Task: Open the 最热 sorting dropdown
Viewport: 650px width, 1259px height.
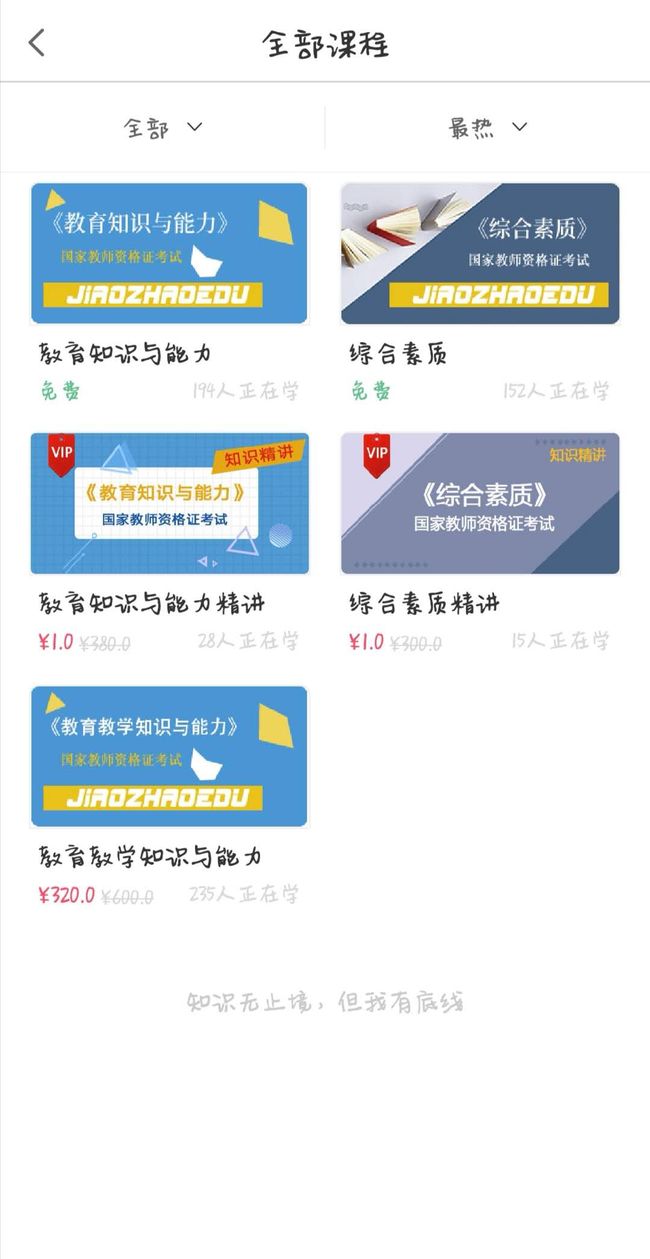Action: [x=488, y=127]
